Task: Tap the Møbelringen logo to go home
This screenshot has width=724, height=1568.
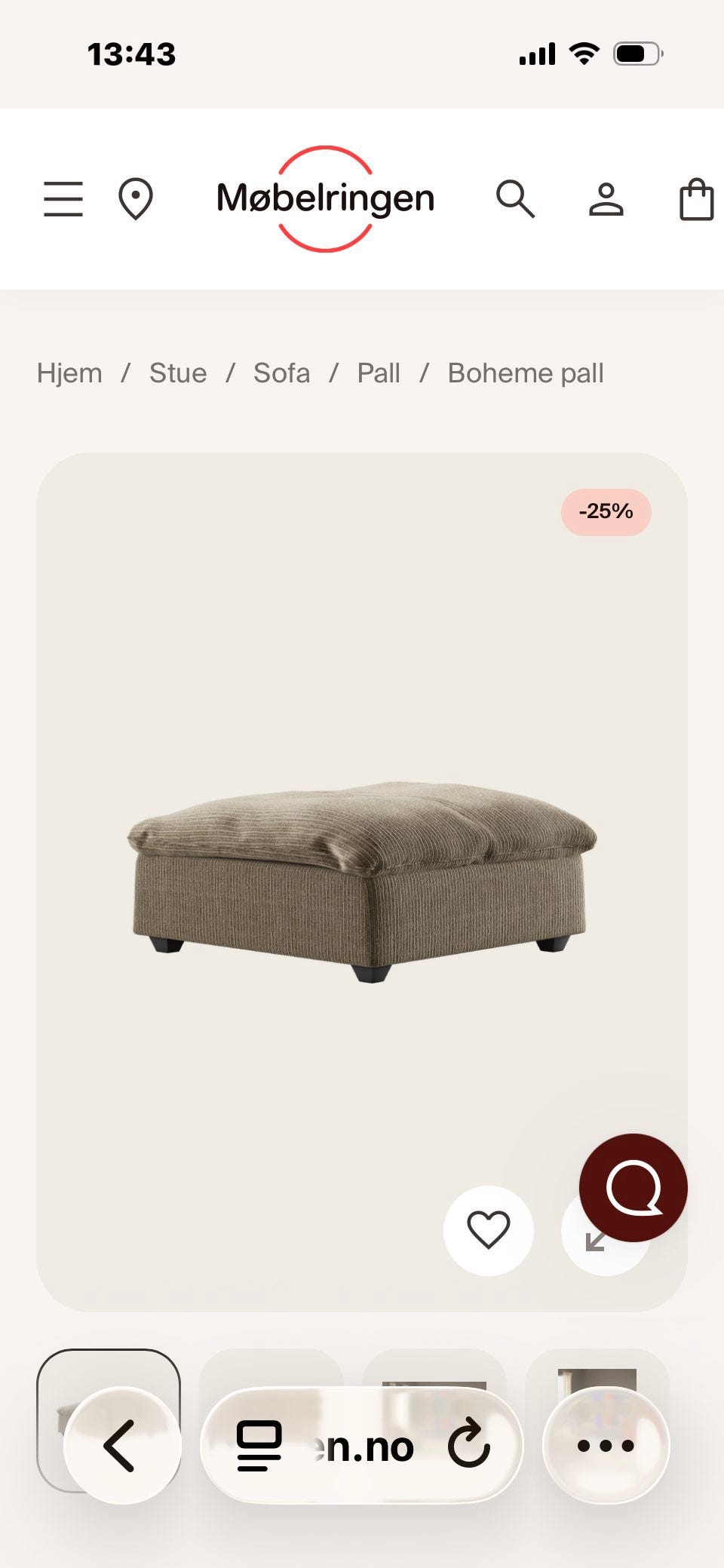Action: [x=326, y=199]
